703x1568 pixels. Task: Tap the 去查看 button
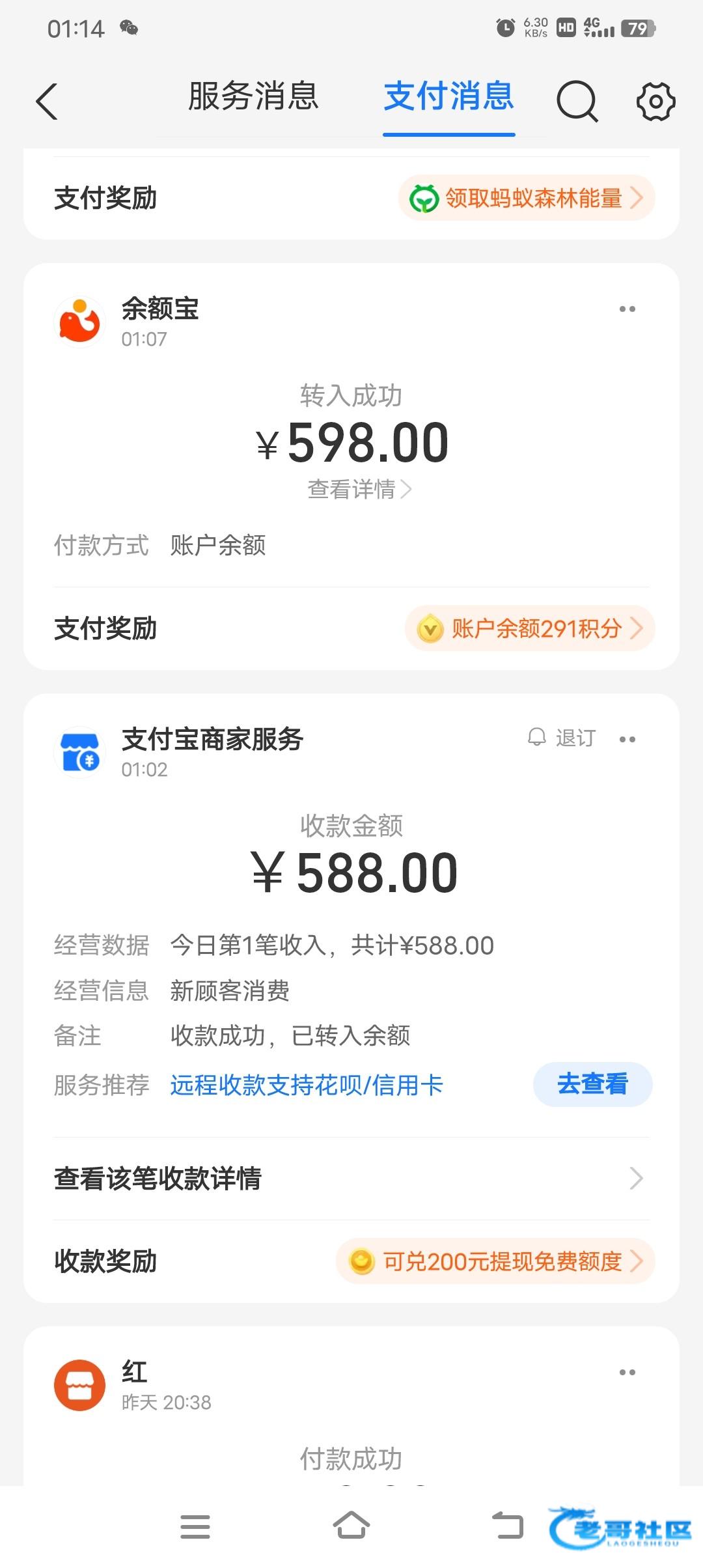click(593, 1084)
